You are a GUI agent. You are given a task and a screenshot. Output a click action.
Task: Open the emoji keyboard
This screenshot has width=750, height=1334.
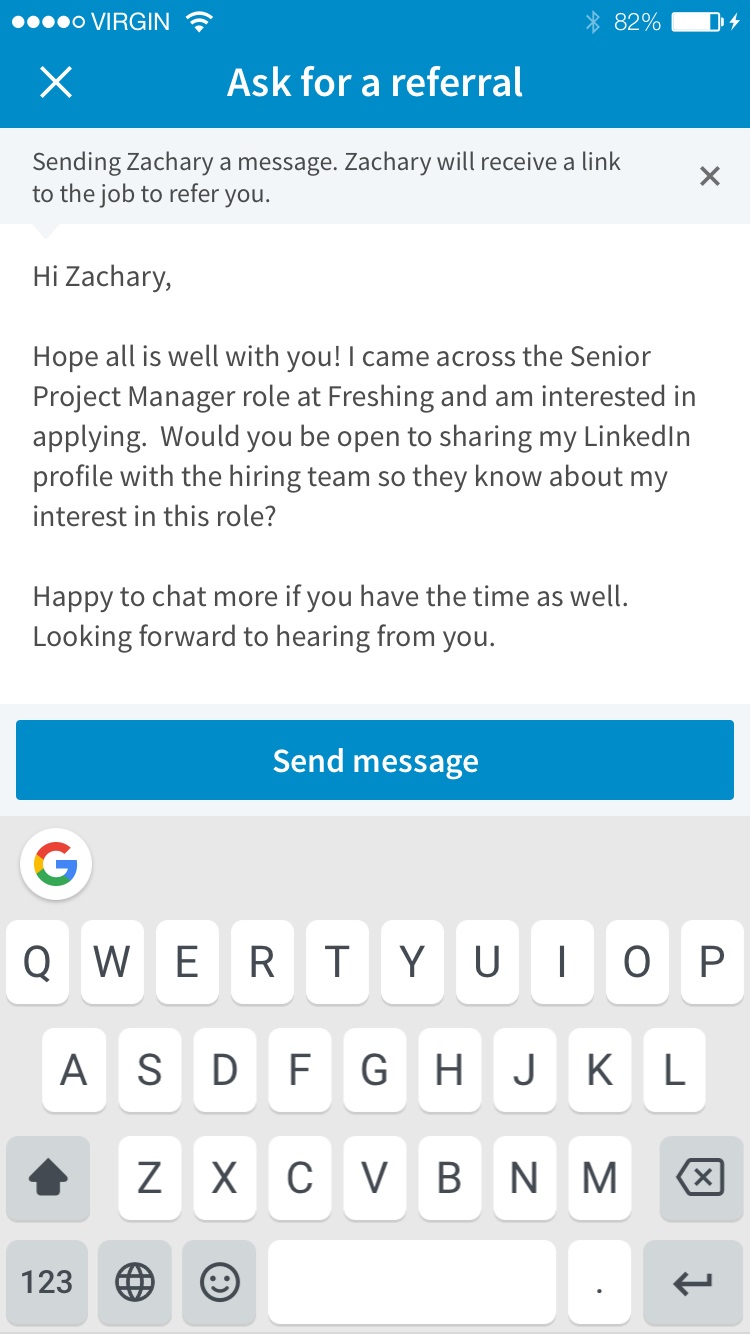pyautogui.click(x=220, y=1282)
